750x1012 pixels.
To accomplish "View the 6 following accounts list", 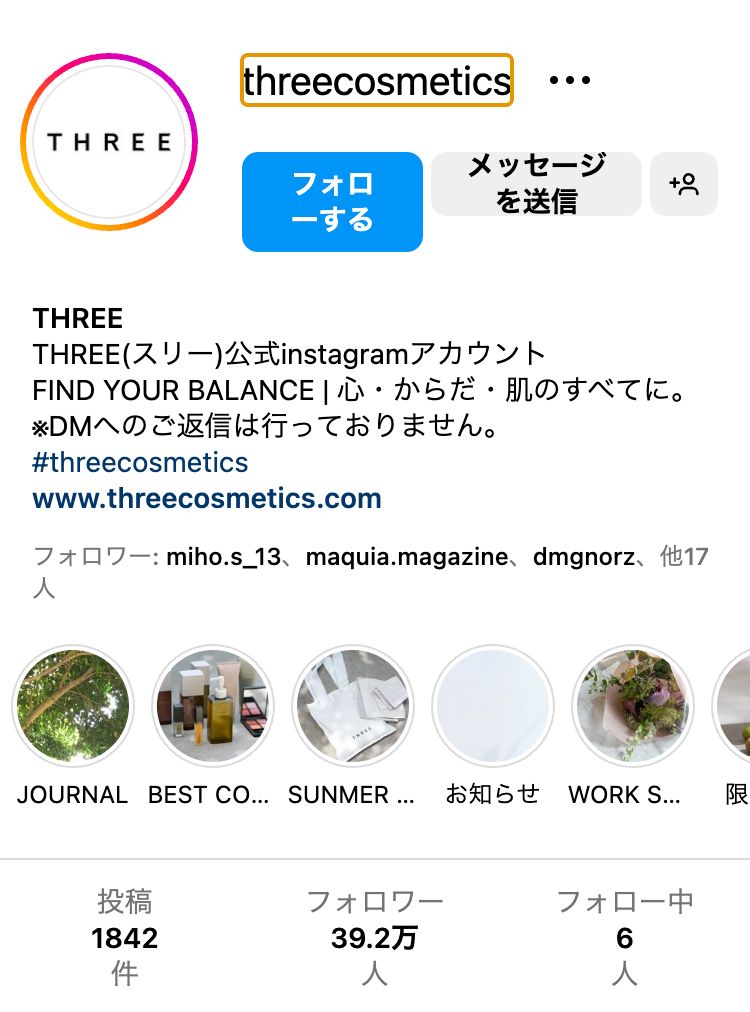I will pyautogui.click(x=624, y=937).
